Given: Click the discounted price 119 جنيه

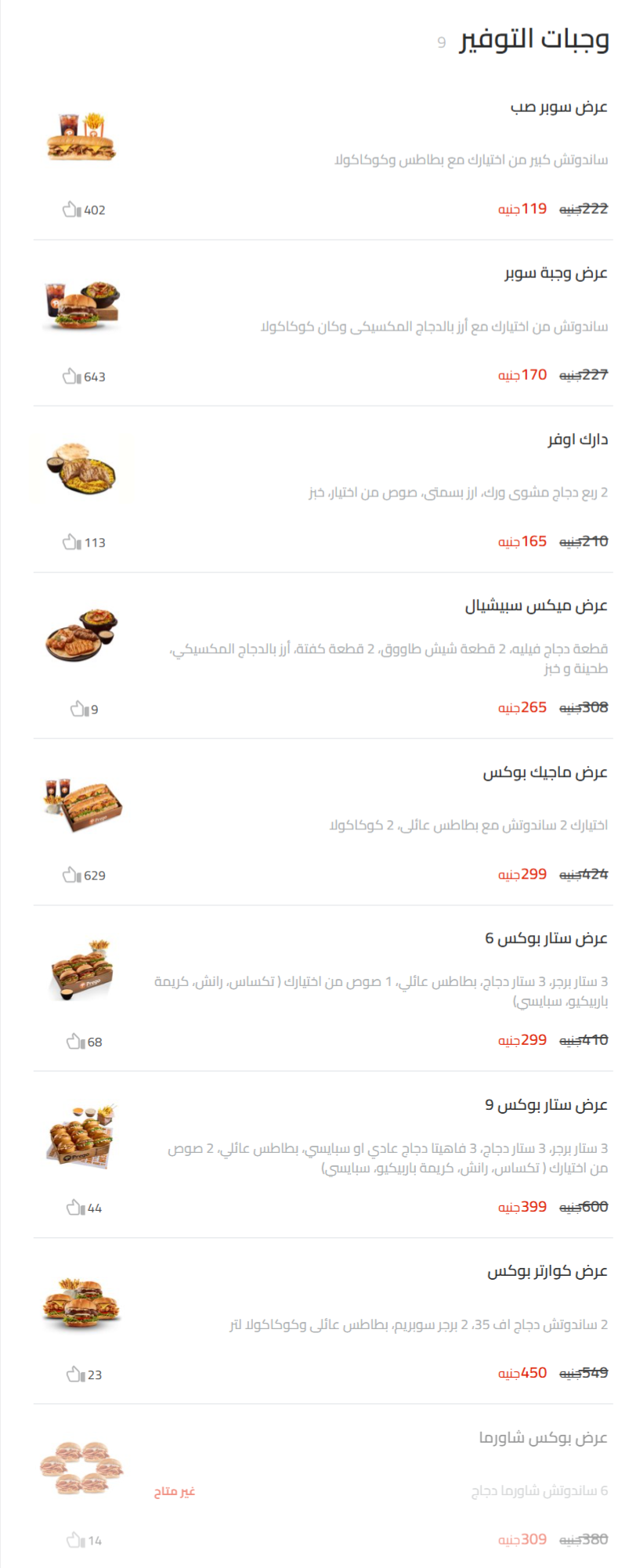Looking at the screenshot, I should 525,208.
